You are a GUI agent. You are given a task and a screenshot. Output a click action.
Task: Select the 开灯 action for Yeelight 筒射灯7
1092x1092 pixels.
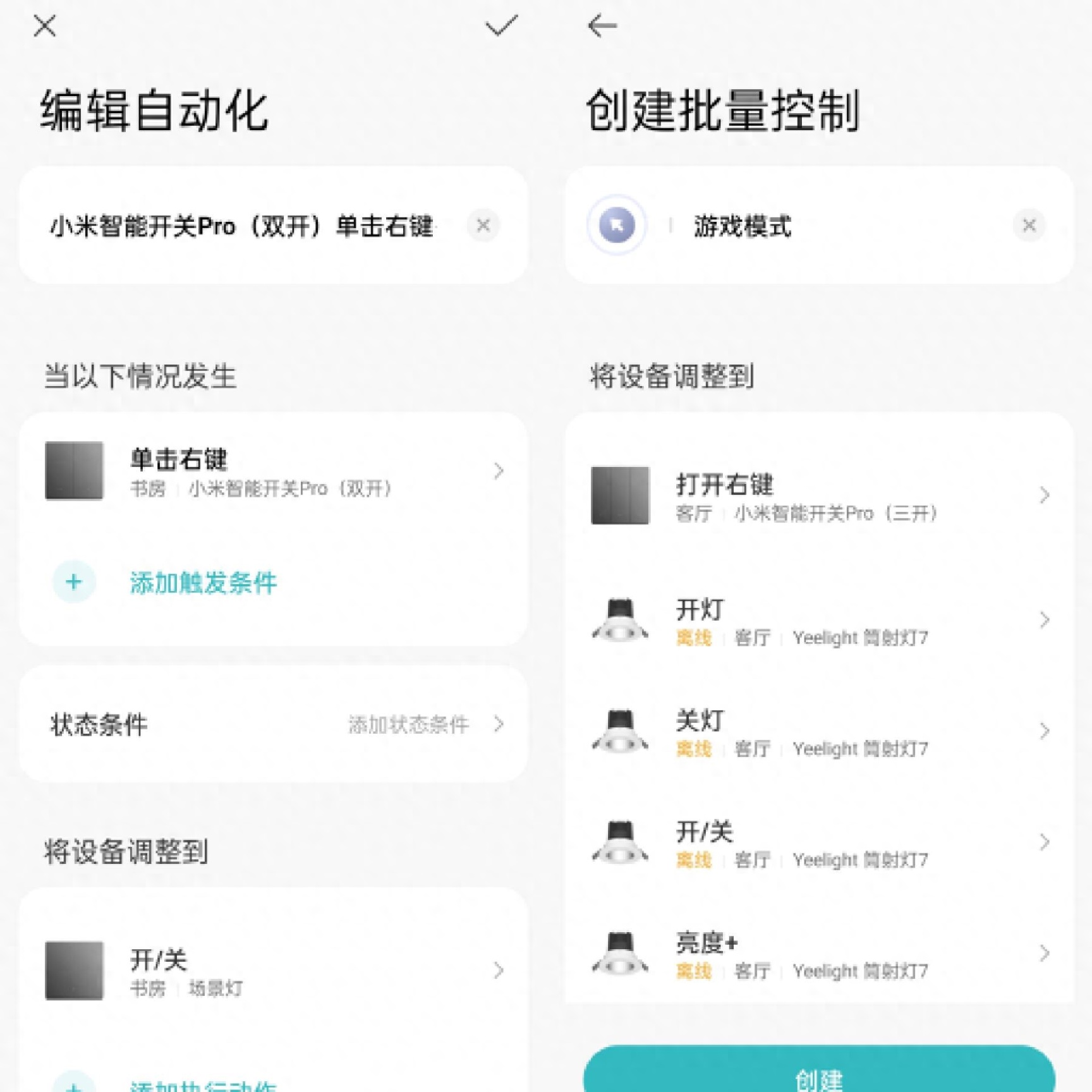[x=819, y=621]
